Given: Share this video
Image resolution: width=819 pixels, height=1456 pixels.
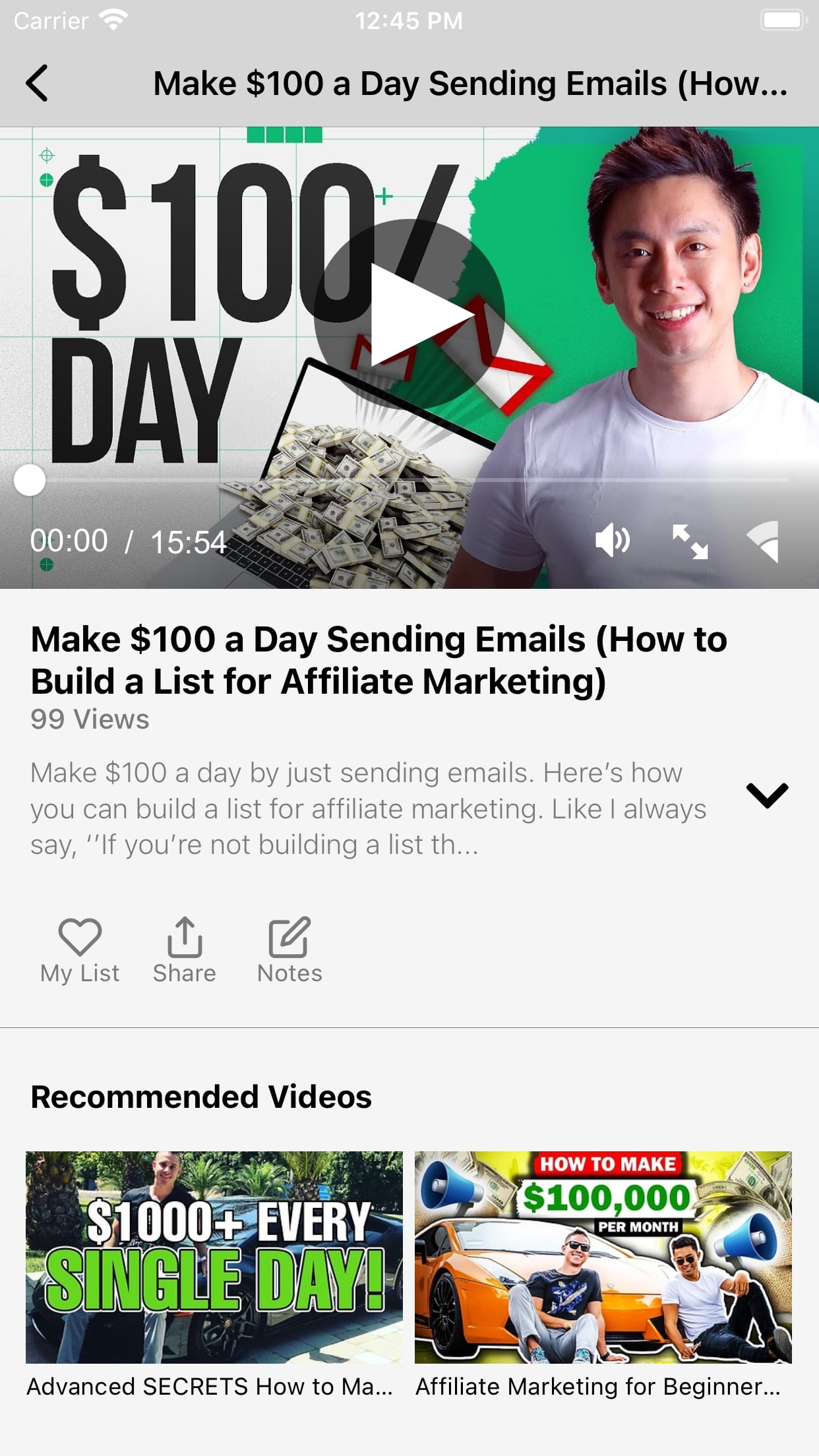Looking at the screenshot, I should pyautogui.click(x=185, y=950).
